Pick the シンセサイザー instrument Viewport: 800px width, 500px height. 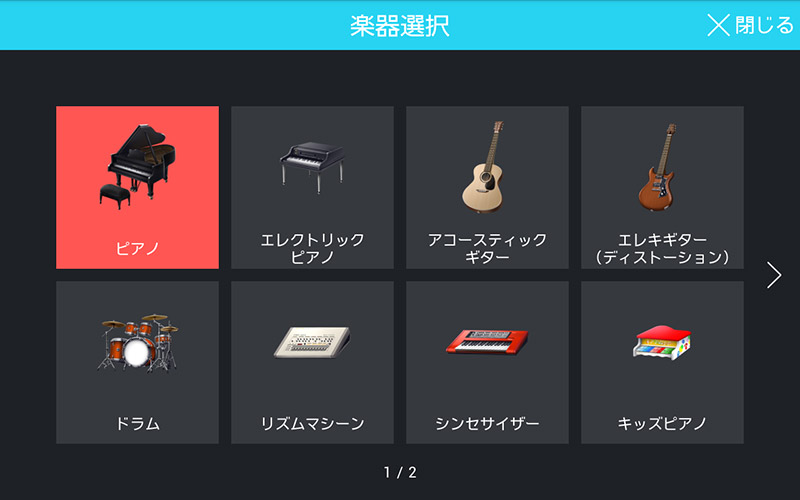tap(487, 362)
